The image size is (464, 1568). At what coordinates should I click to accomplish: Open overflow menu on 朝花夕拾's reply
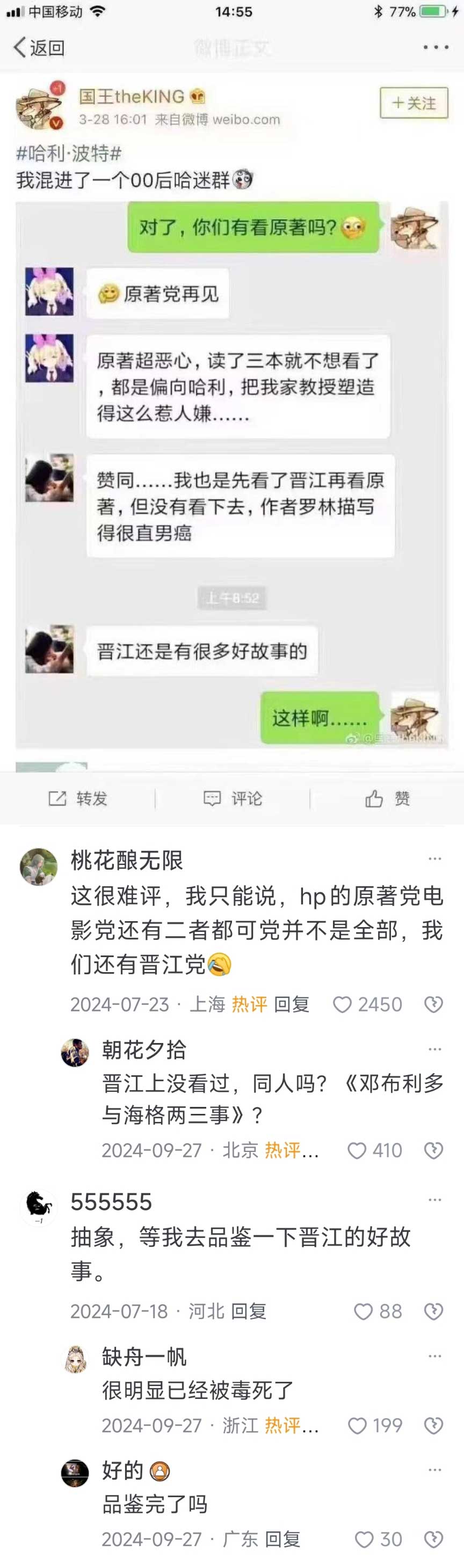coord(434,1049)
